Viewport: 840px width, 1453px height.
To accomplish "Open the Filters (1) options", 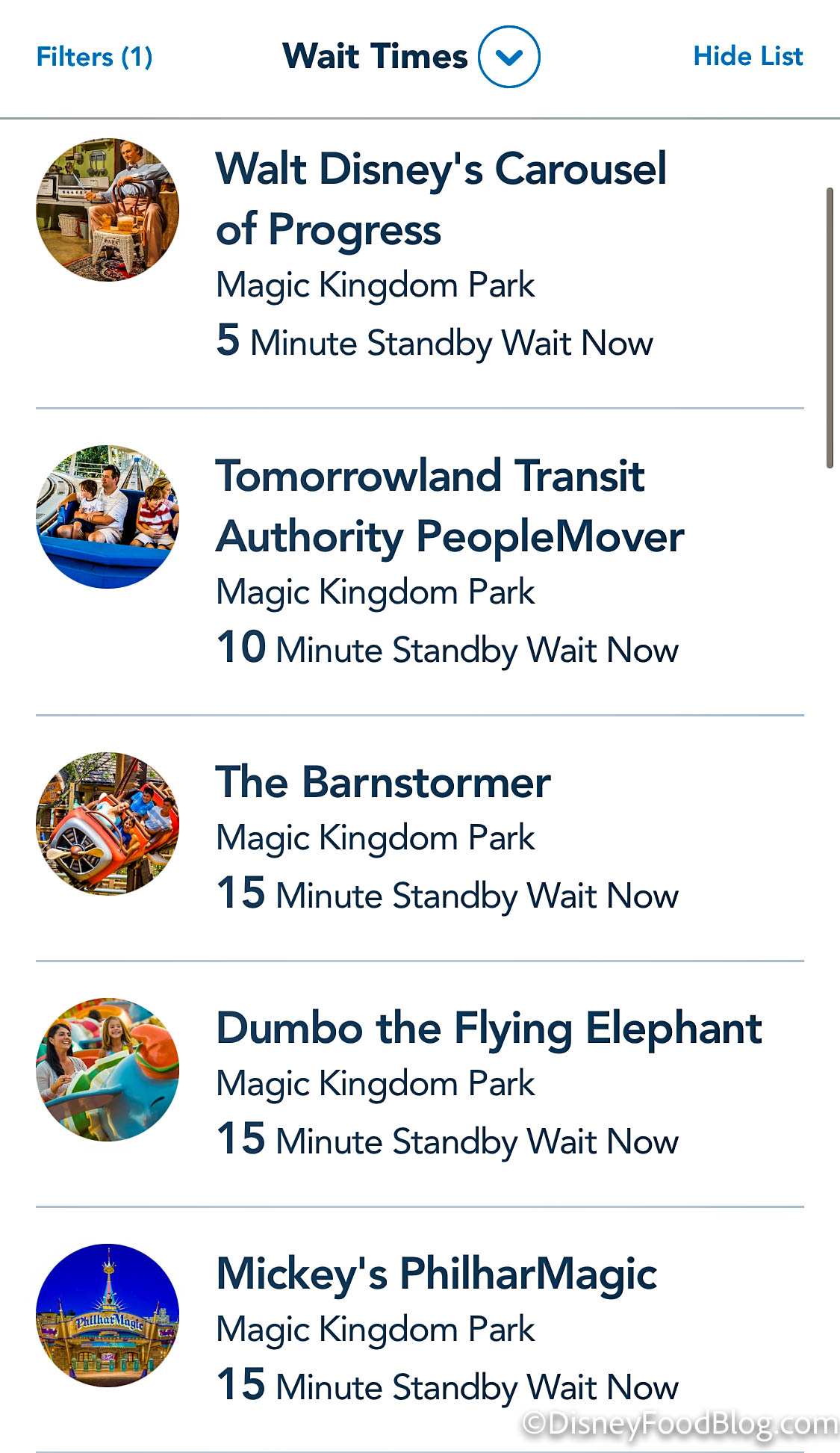I will (x=95, y=57).
